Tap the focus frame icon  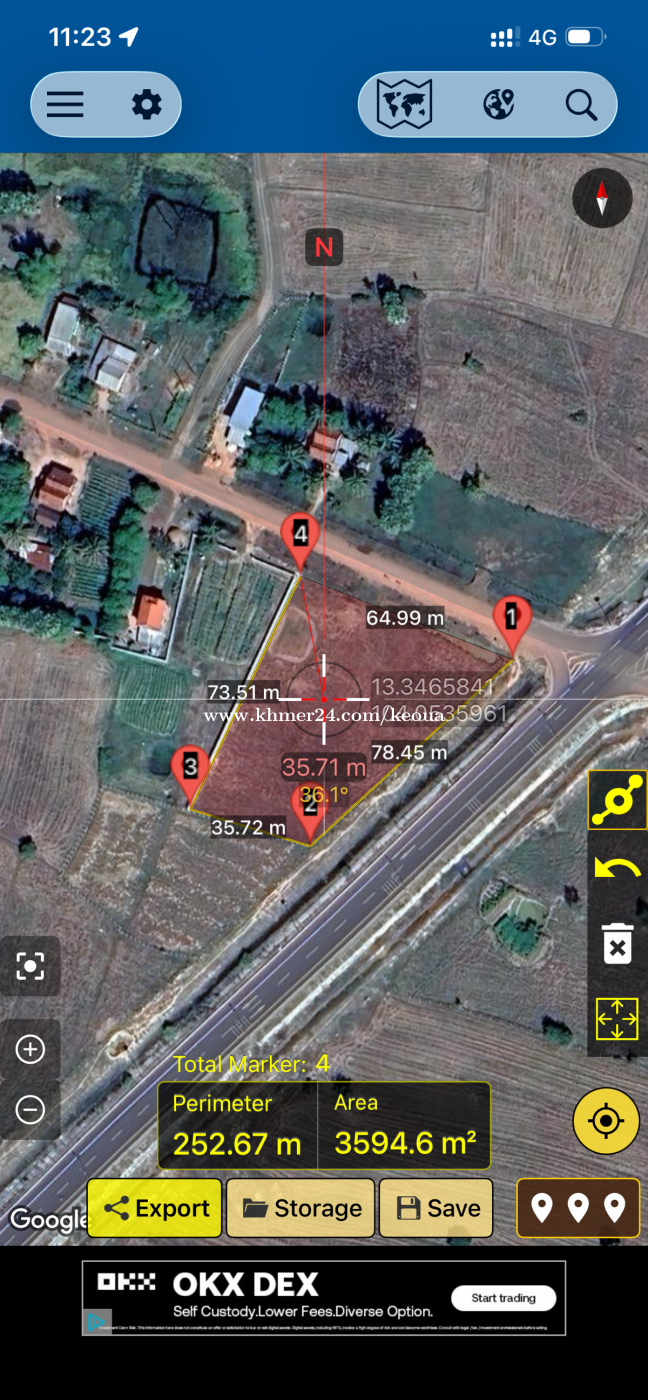coord(30,966)
